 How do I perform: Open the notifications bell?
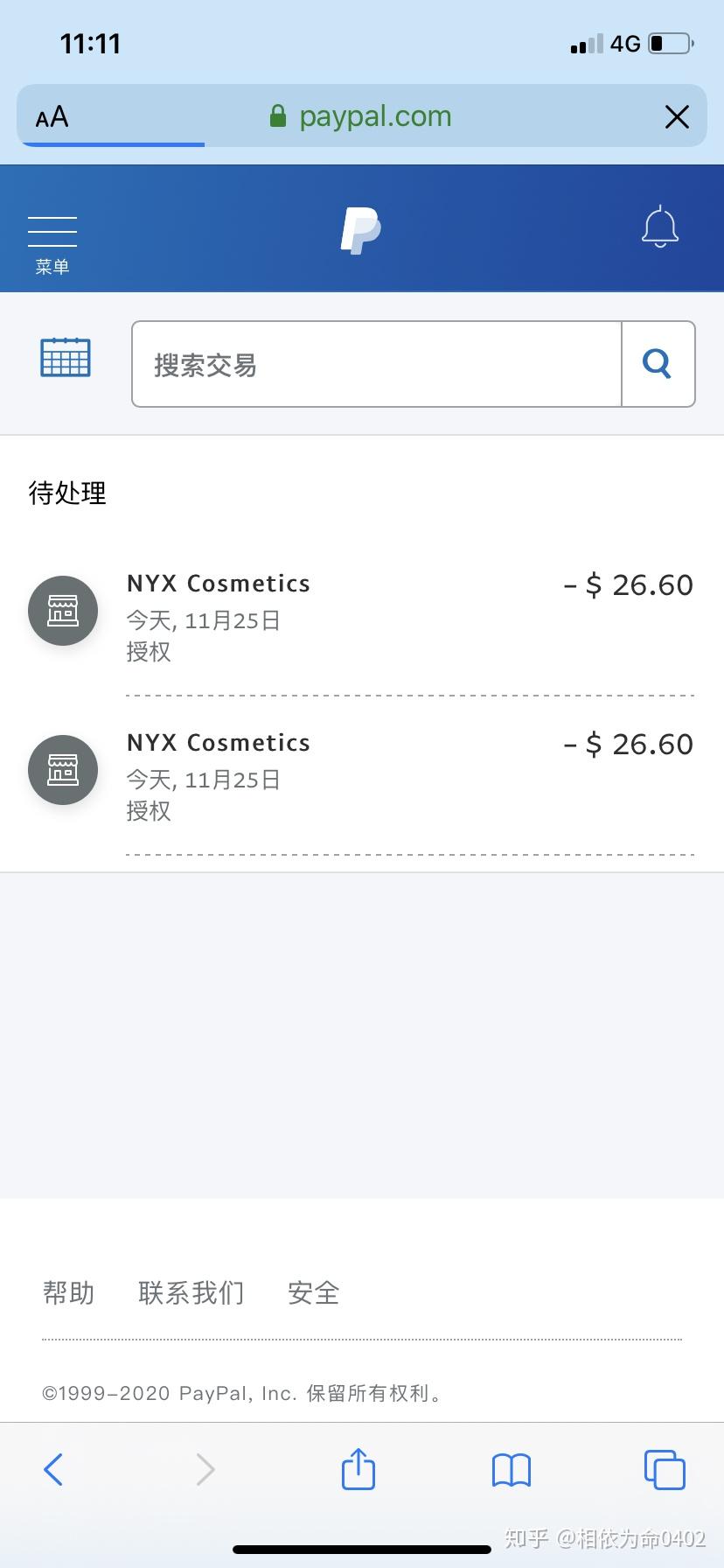click(x=660, y=227)
